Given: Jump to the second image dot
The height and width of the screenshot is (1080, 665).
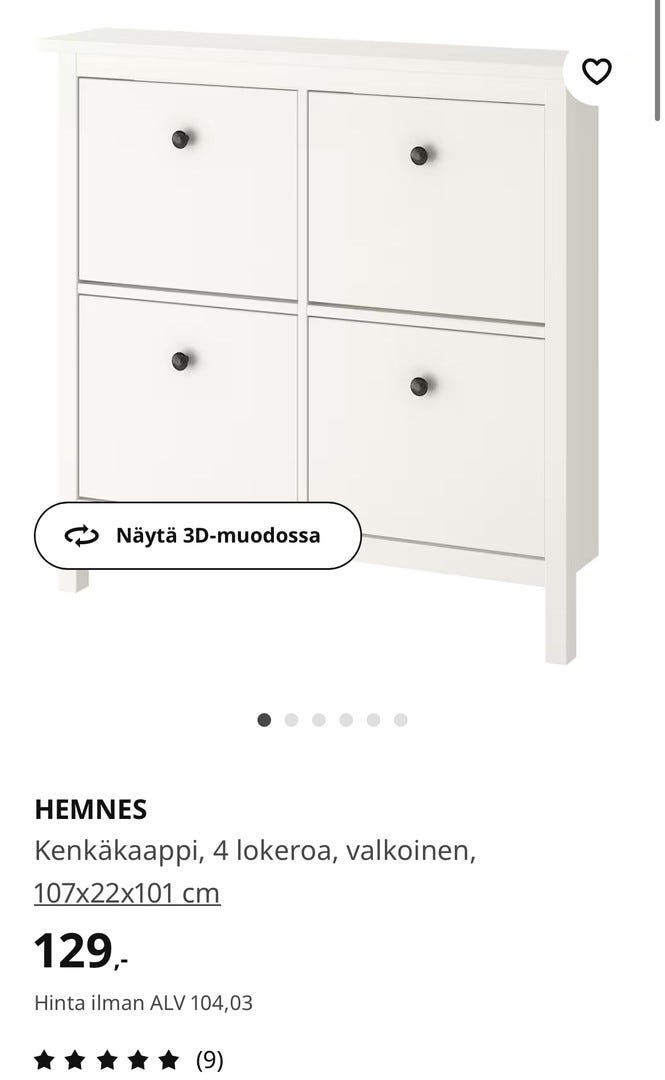Looking at the screenshot, I should (291, 719).
